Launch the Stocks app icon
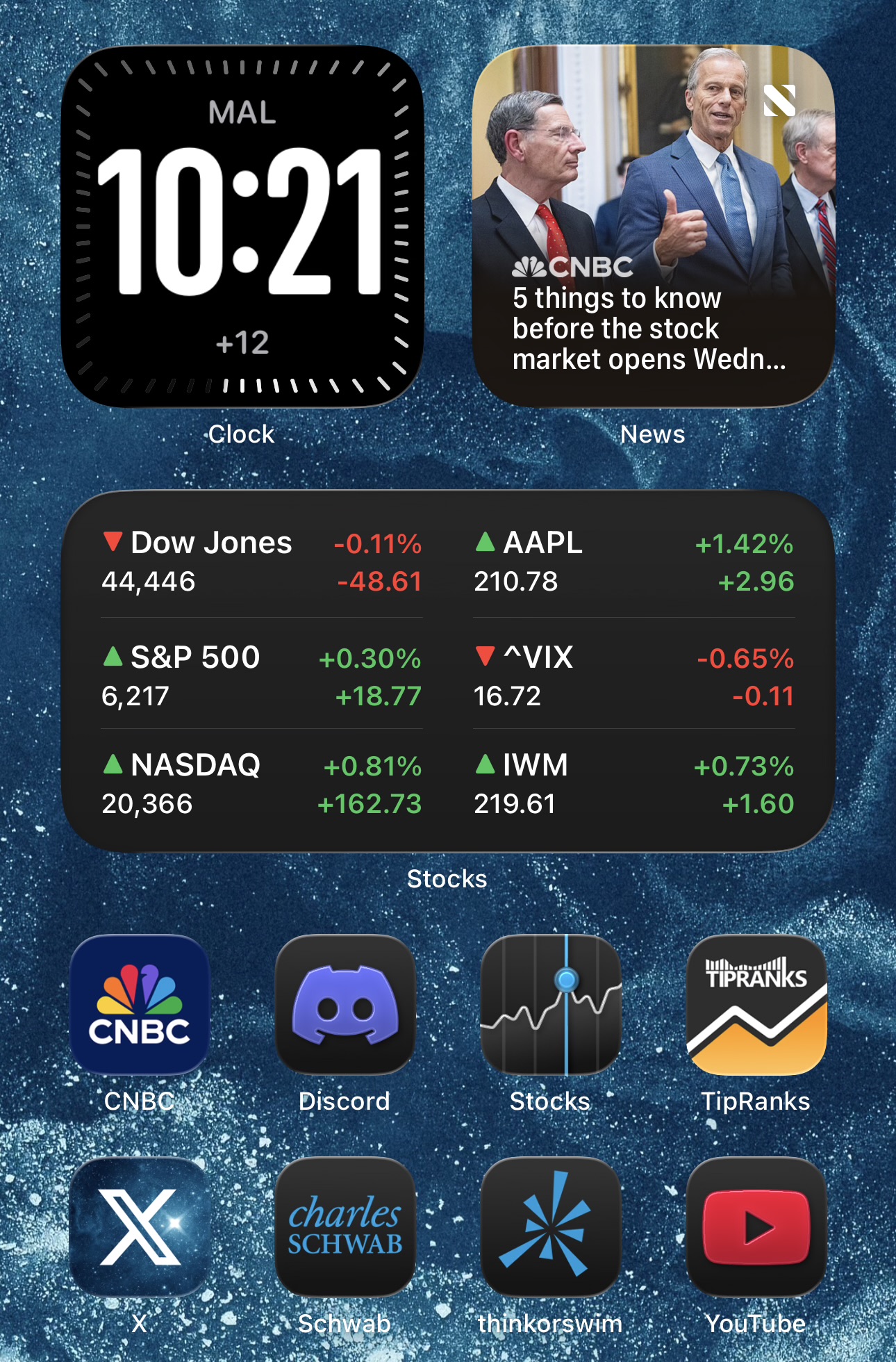This screenshot has width=896, height=1362. 551,1004
